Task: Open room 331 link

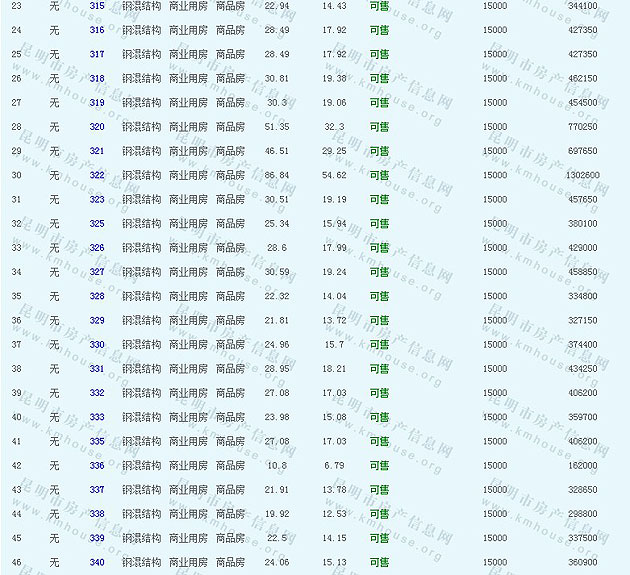Action: coord(96,369)
